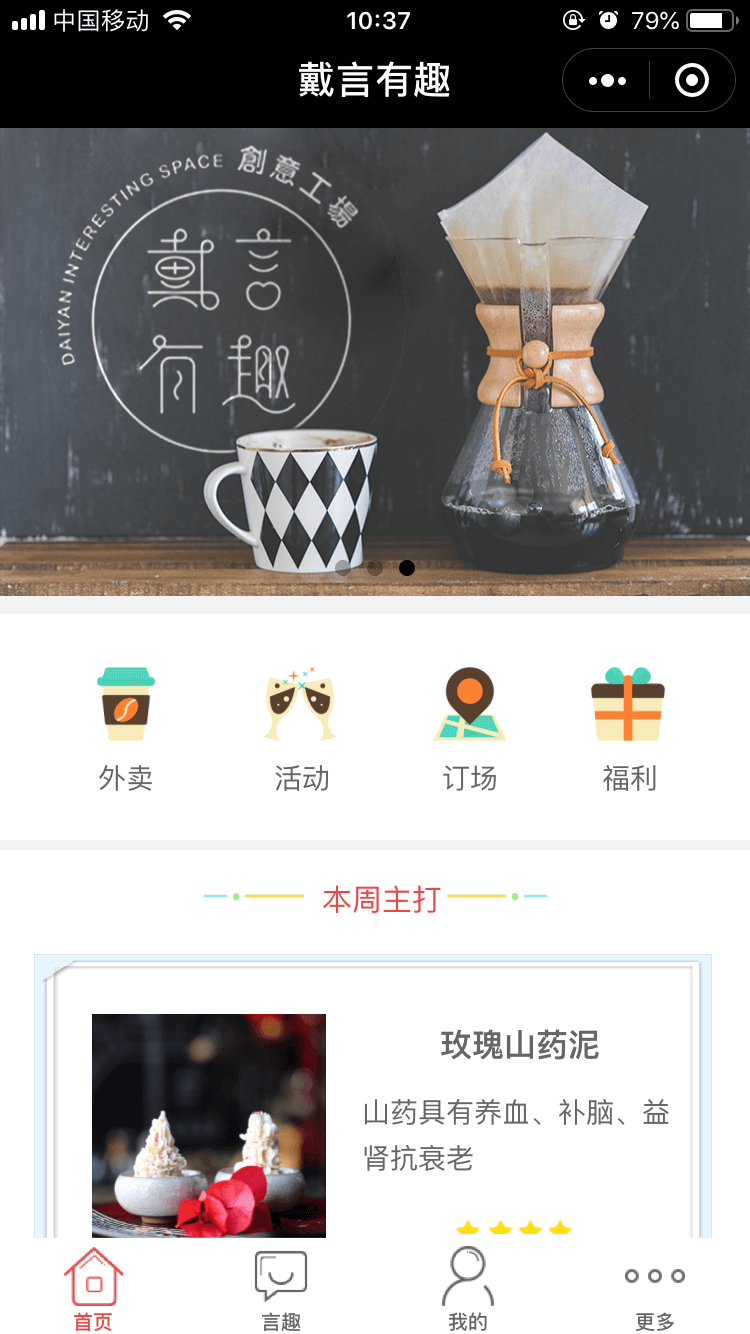
Task: Switch to the 言趣 tab
Action: tap(281, 1289)
